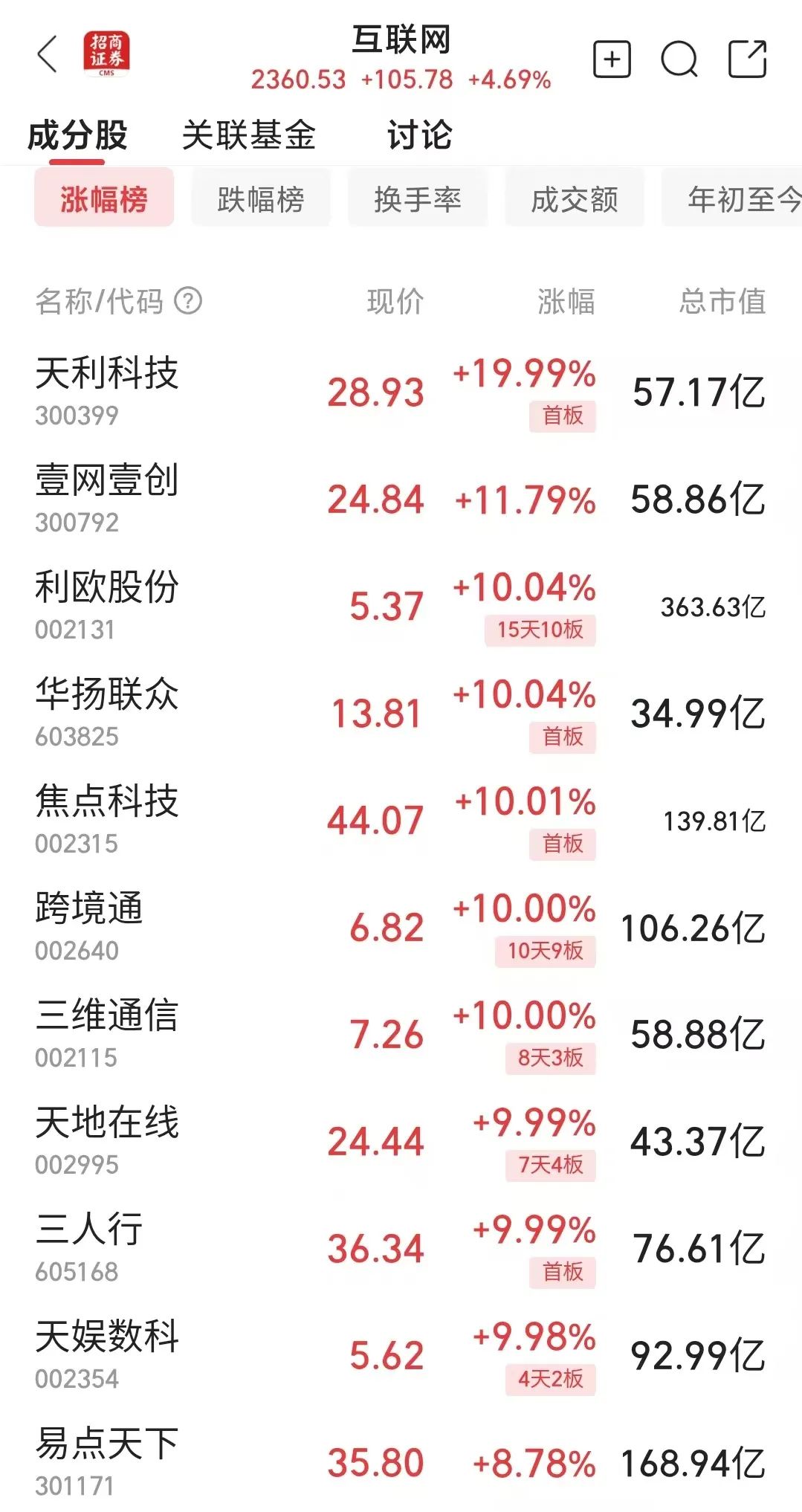
Task: Toggle the 跌幅榜 ranking filter
Action: (260, 198)
